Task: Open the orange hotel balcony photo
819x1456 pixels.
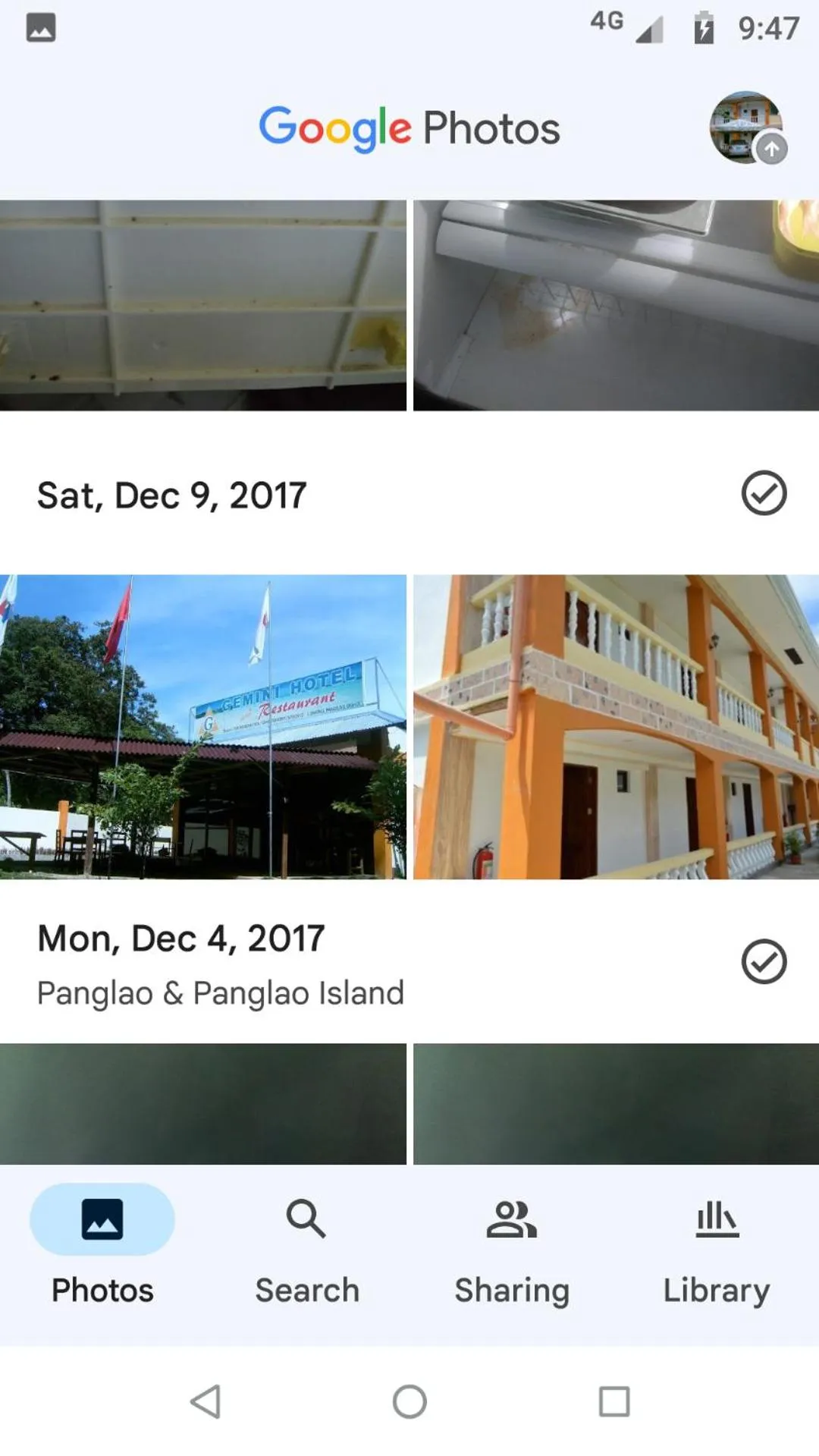Action: 614,728
